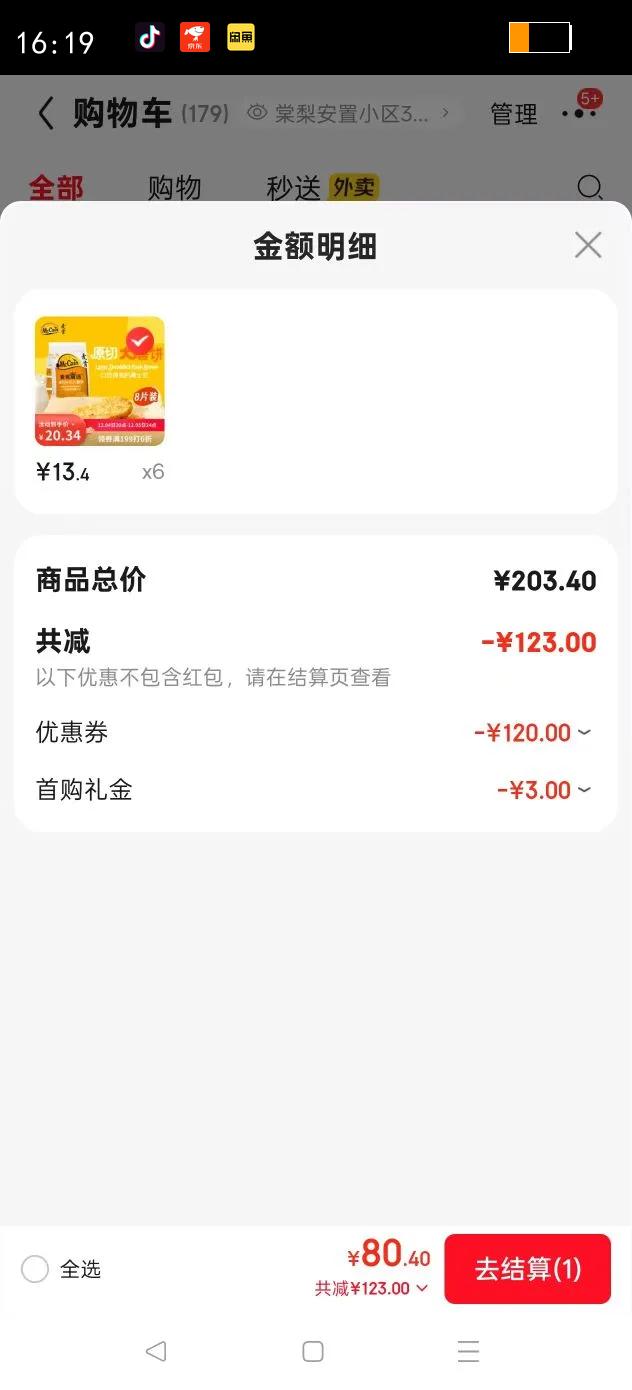632x1390 pixels.
Task: Collapse the 共减 ¥123.00 summary
Action: [x=371, y=1289]
